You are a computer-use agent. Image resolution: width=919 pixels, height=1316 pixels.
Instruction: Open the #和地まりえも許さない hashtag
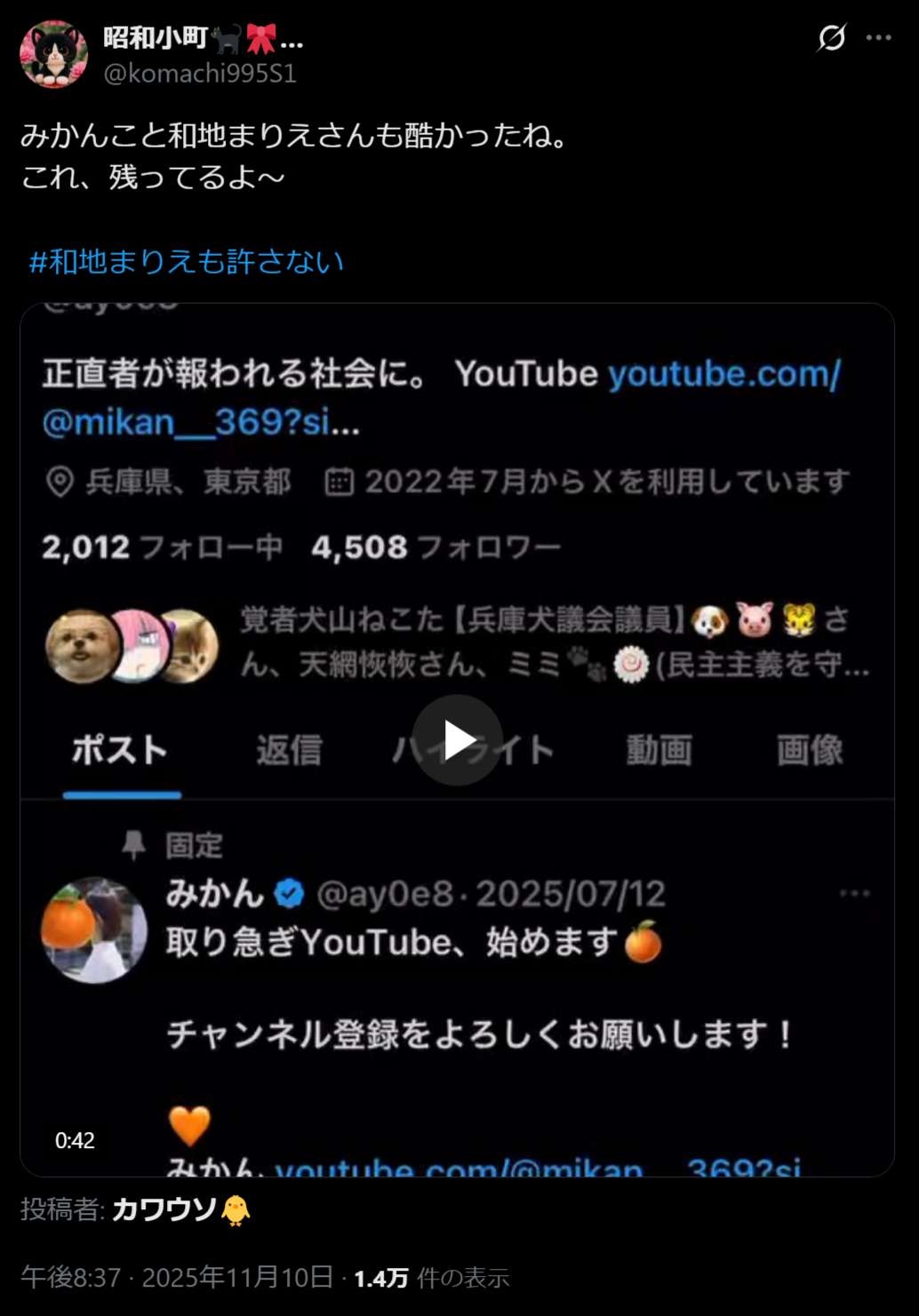pos(187,262)
